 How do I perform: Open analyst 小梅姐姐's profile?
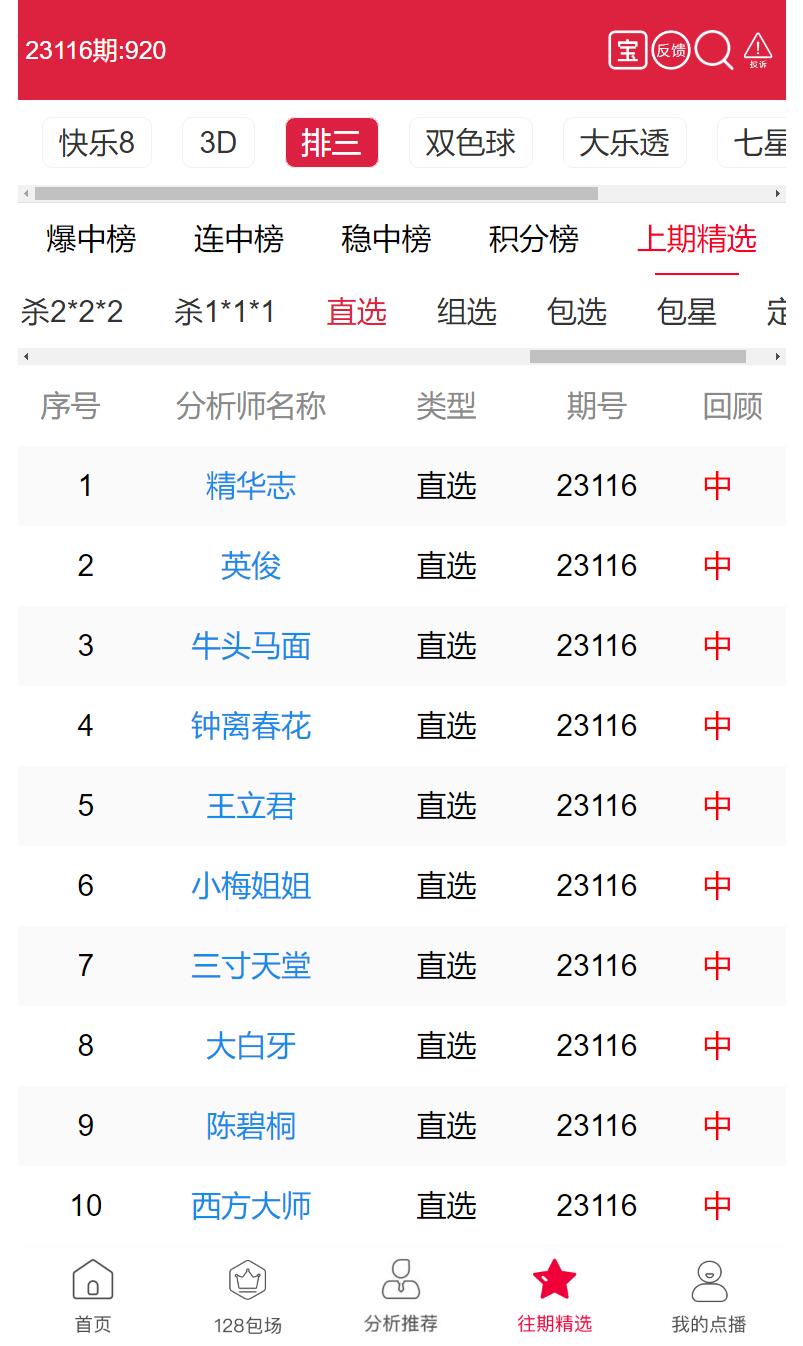251,886
